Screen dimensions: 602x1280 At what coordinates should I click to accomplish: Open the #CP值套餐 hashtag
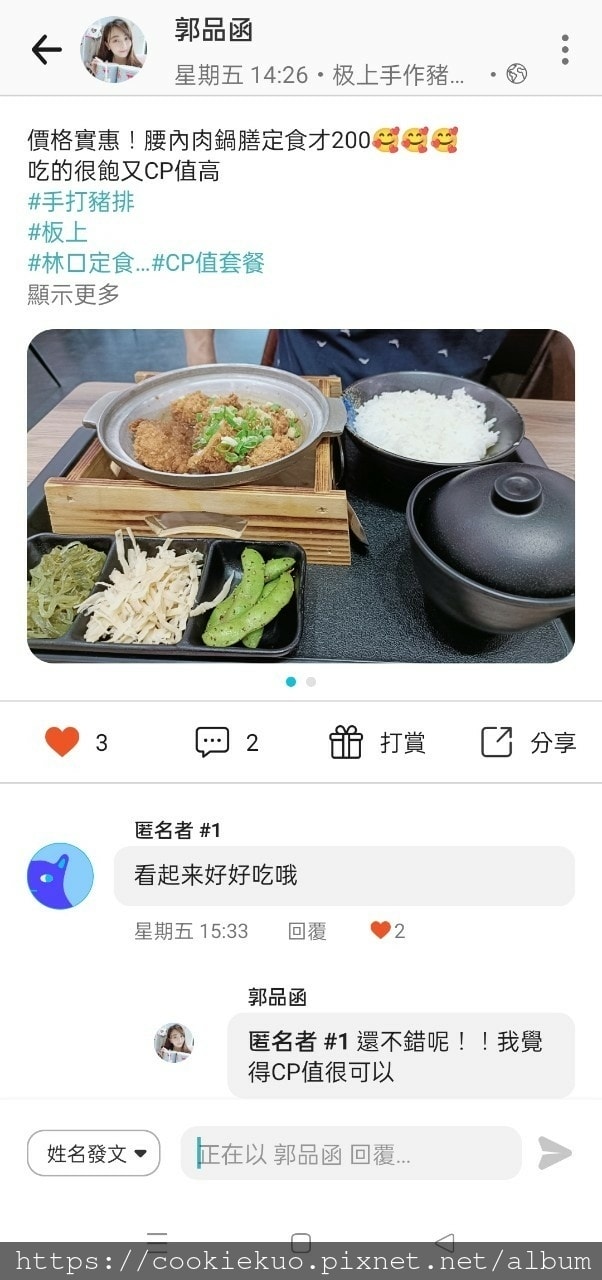tap(208, 264)
